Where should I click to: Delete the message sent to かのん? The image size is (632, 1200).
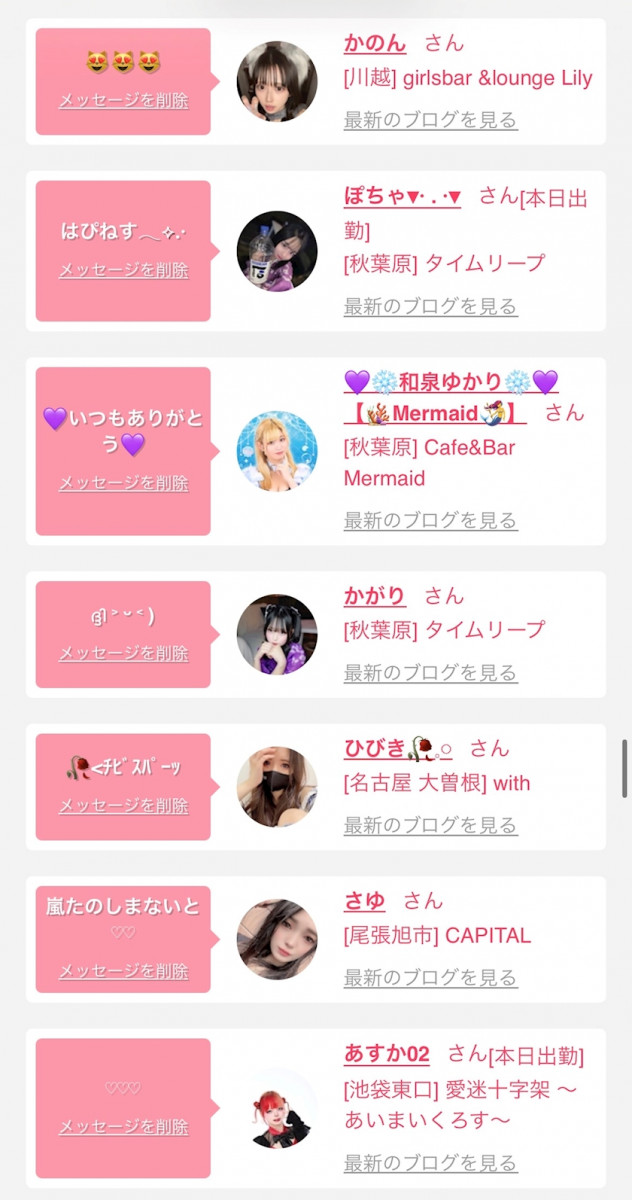[x=123, y=100]
